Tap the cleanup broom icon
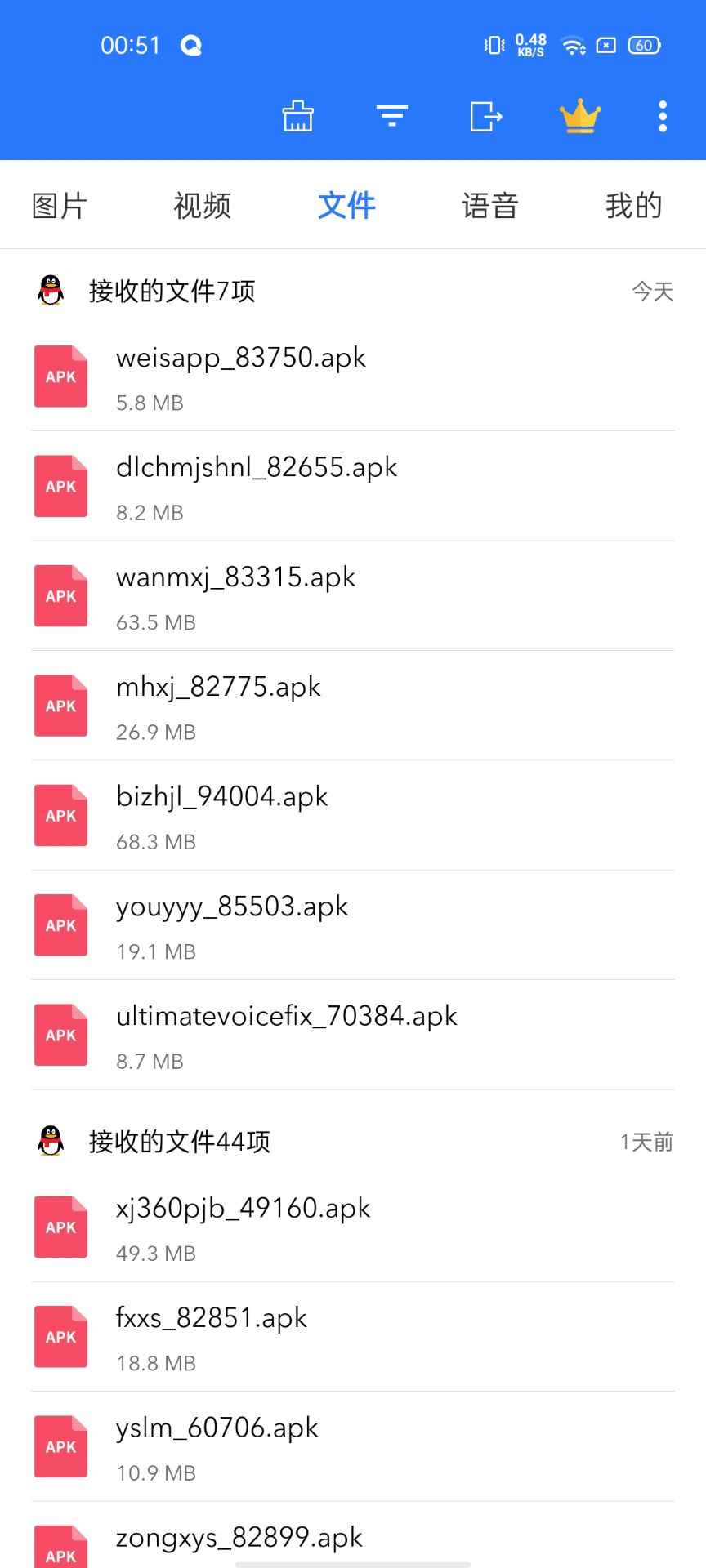This screenshot has height=1568, width=706. (x=298, y=116)
